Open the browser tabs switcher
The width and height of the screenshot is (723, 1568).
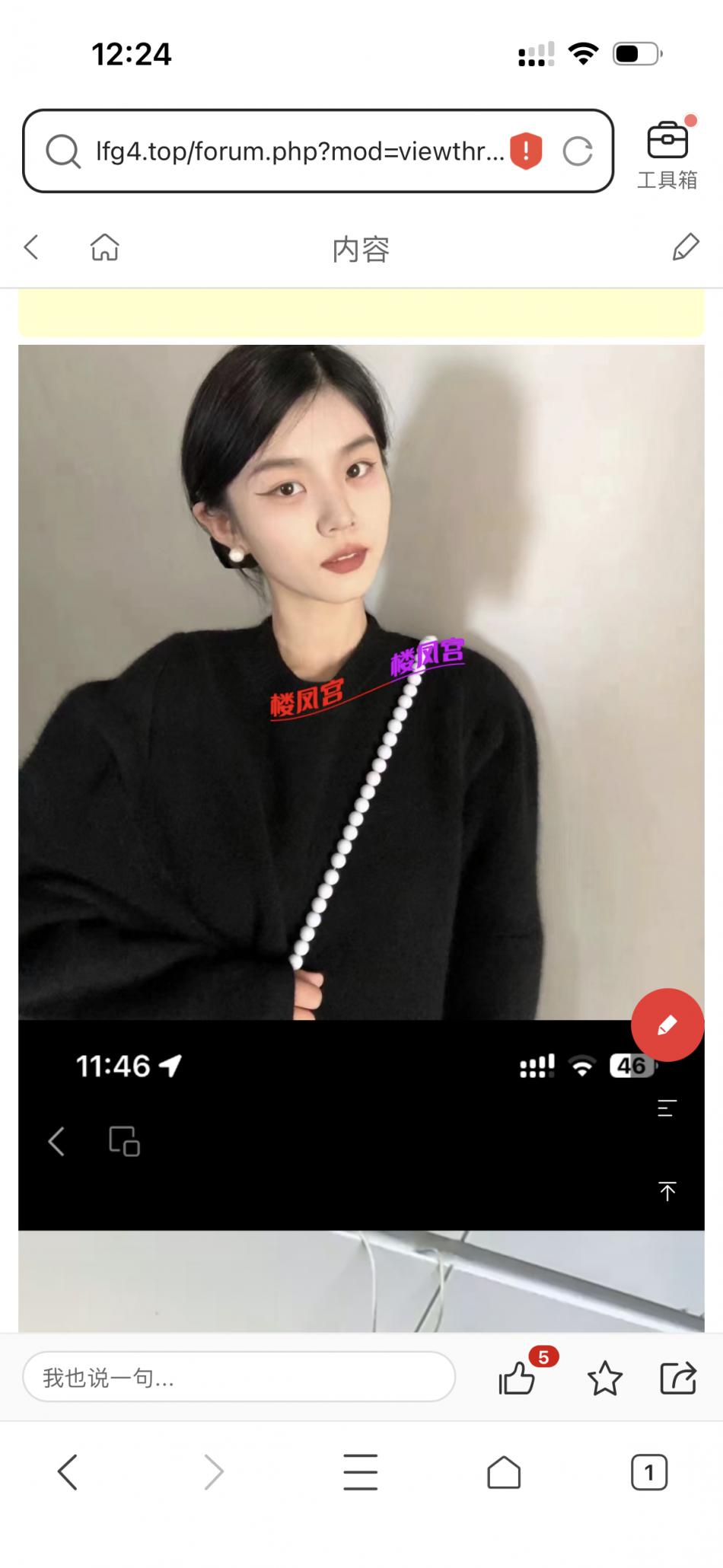649,1472
